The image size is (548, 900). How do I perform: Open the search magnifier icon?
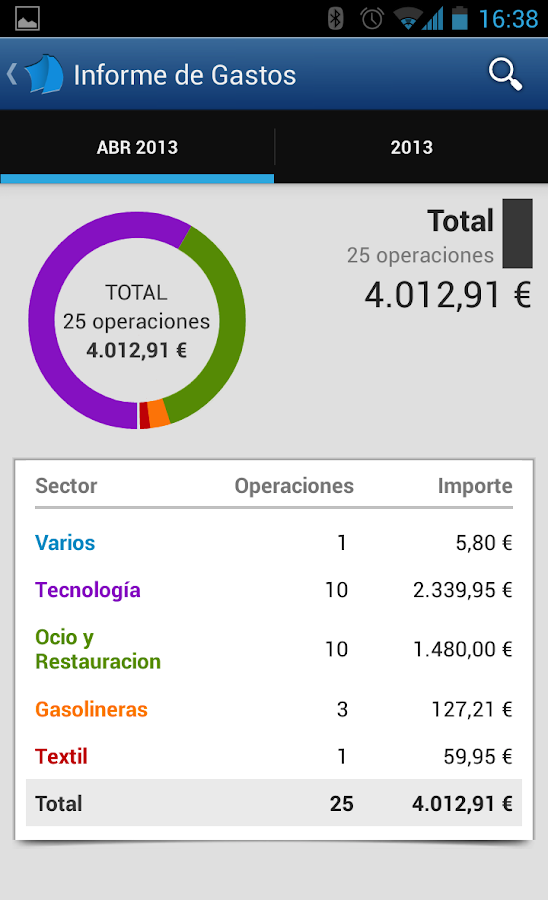[x=505, y=75]
